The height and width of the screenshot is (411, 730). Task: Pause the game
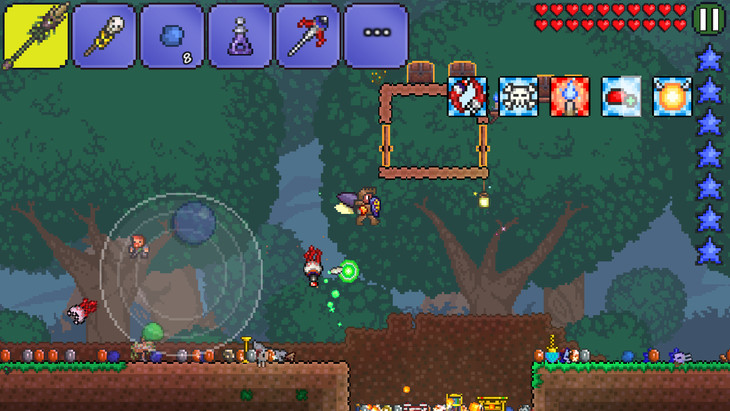pos(708,18)
